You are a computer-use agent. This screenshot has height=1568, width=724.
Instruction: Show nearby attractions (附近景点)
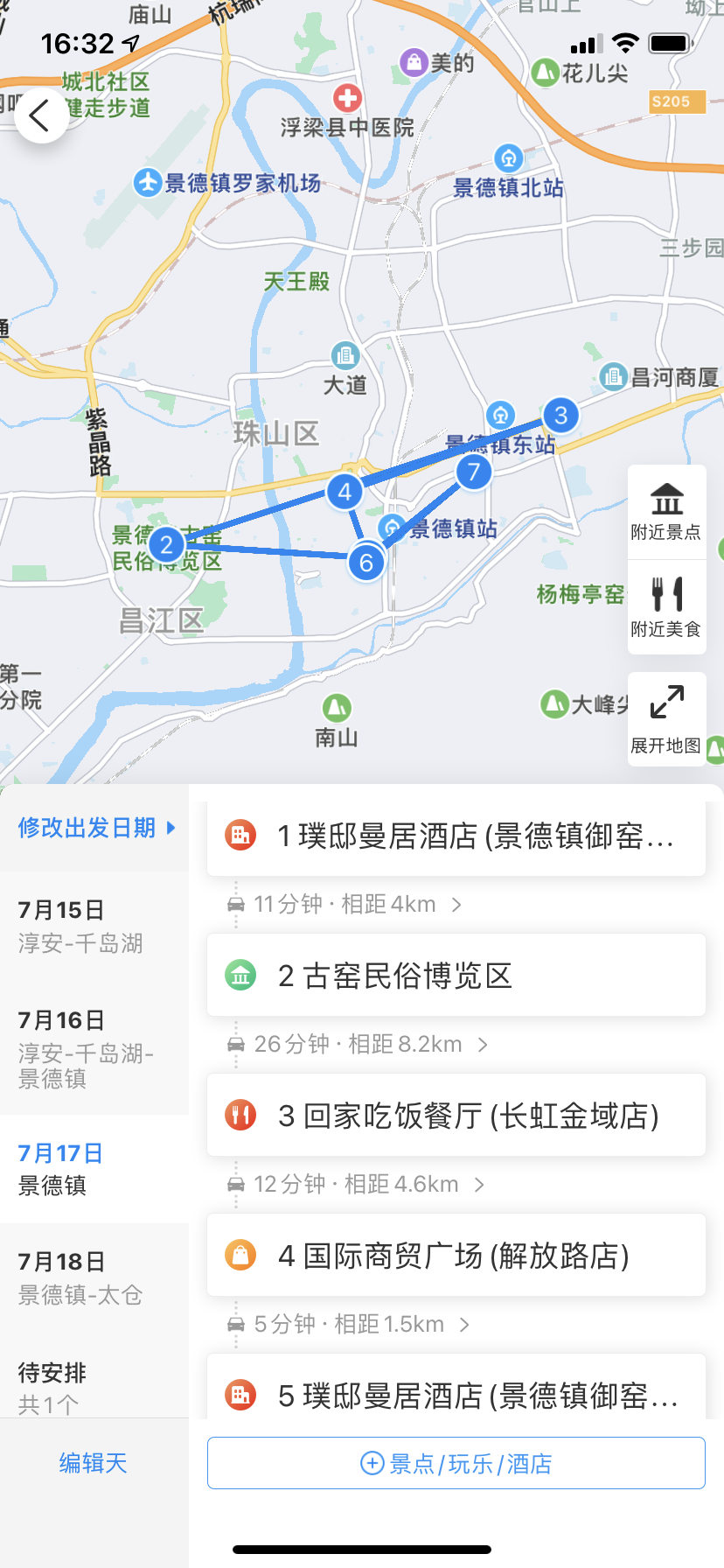click(x=666, y=513)
